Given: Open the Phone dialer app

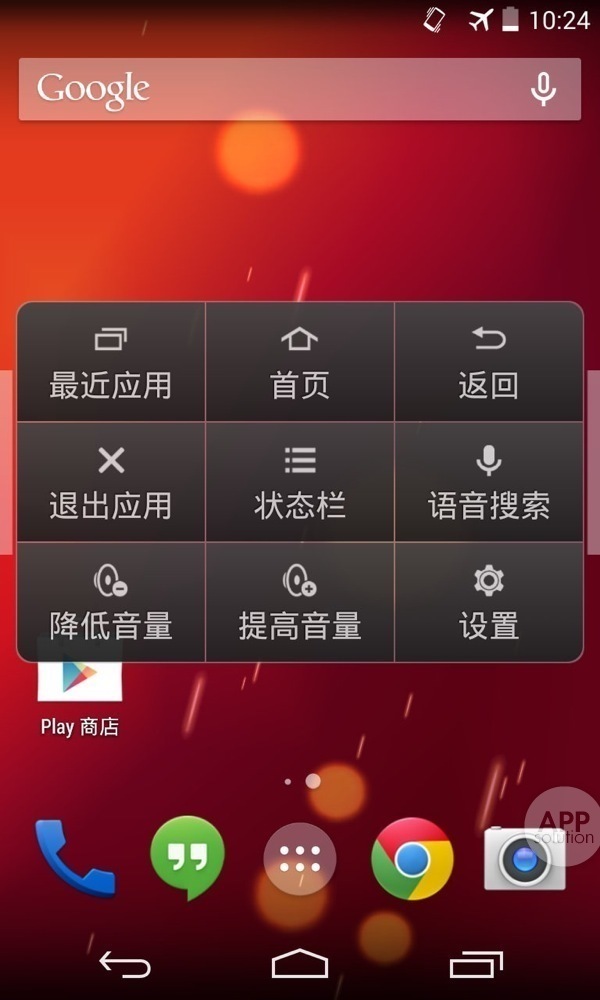Looking at the screenshot, I should [75, 858].
